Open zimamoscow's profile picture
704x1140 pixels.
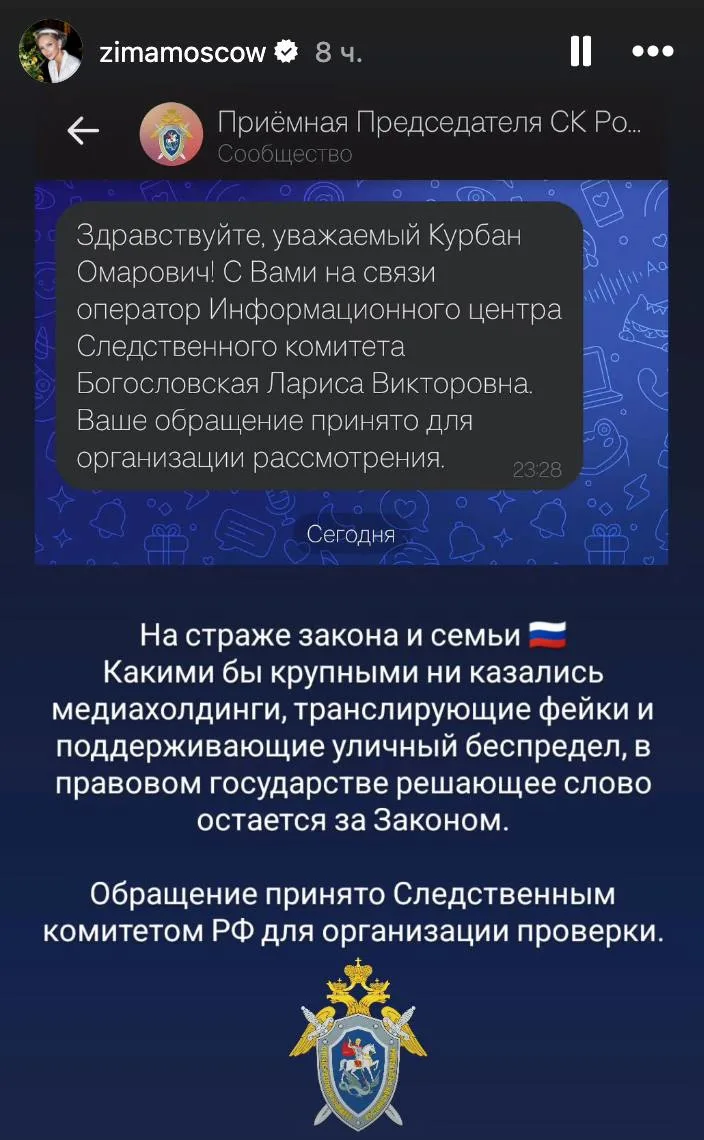pyautogui.click(x=49, y=52)
